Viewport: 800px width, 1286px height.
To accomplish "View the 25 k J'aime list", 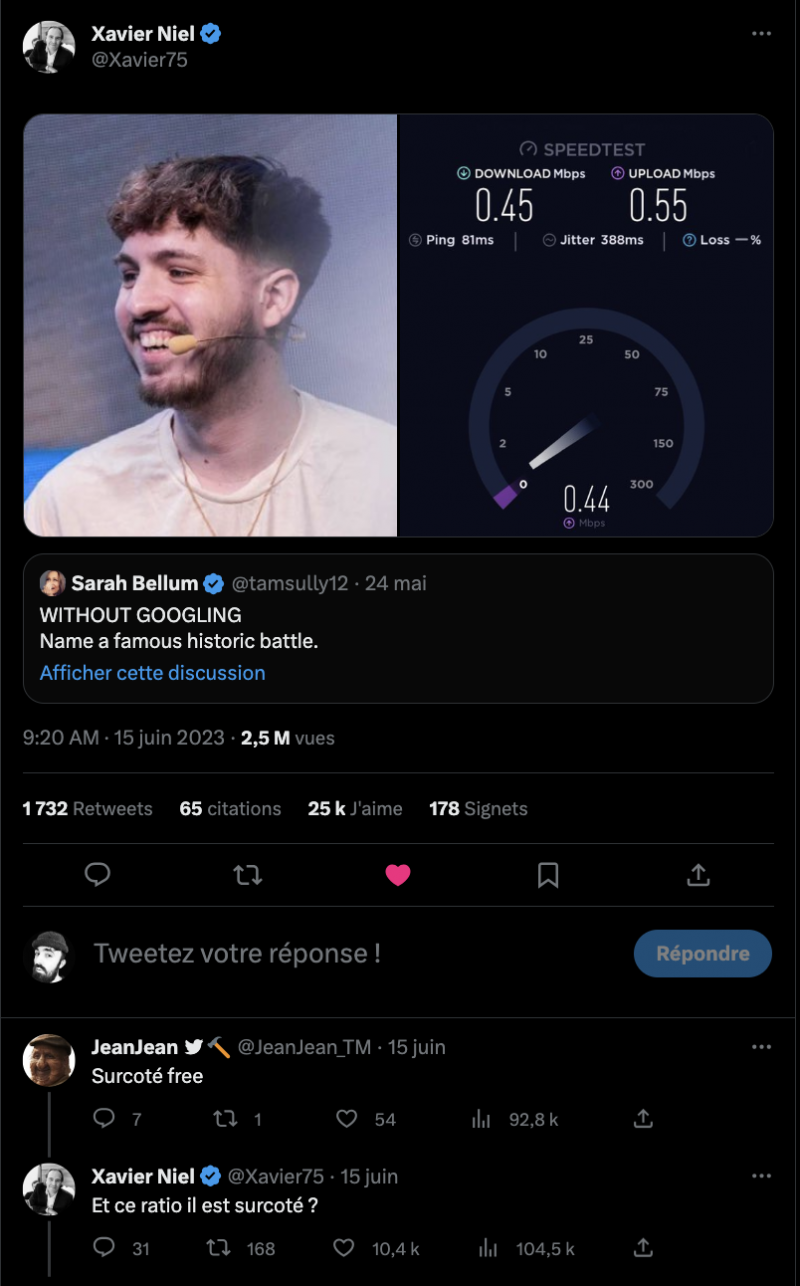I will pyautogui.click(x=355, y=809).
